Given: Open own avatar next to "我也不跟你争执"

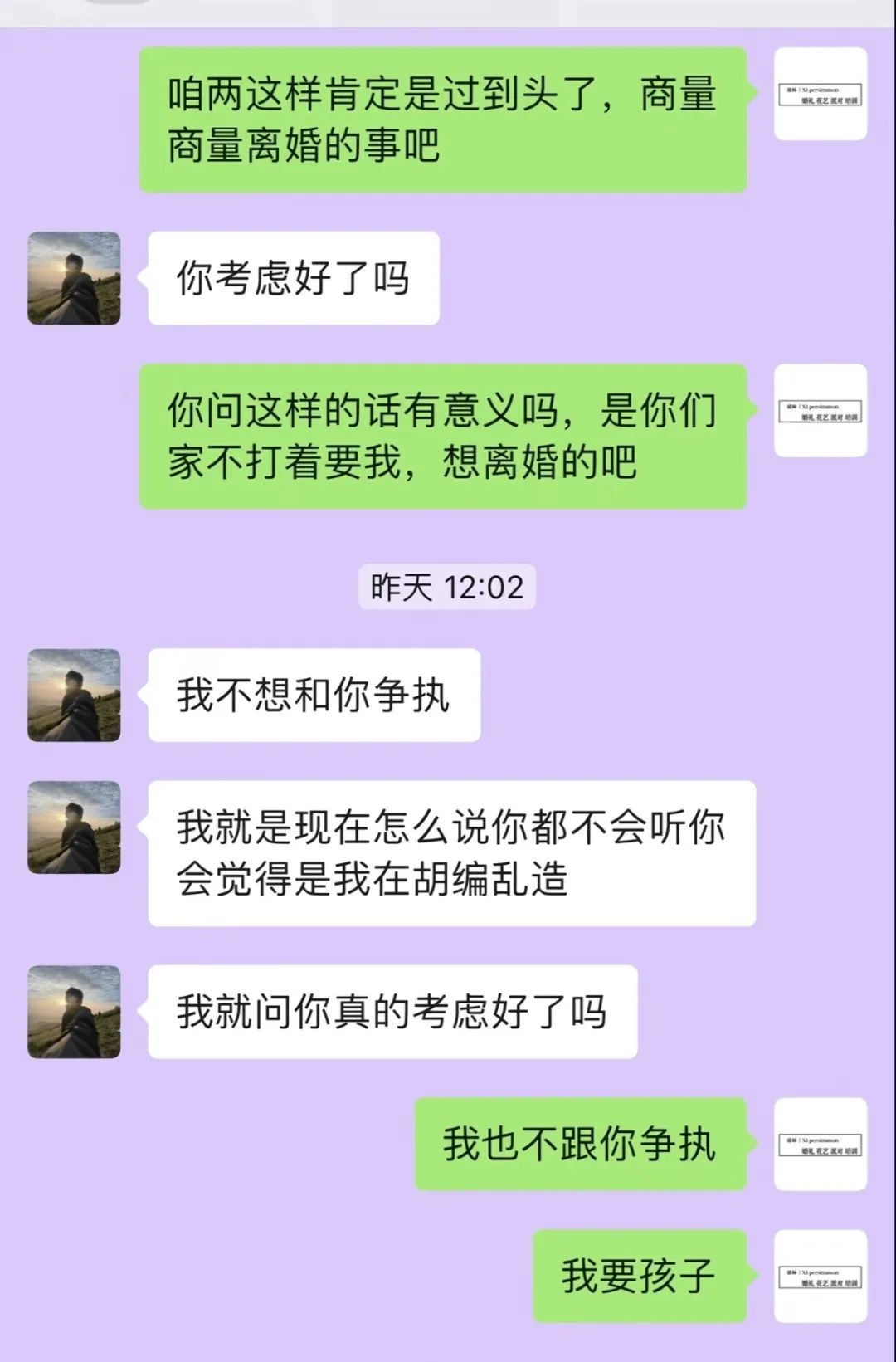Looking at the screenshot, I should pyautogui.click(x=820, y=1144).
